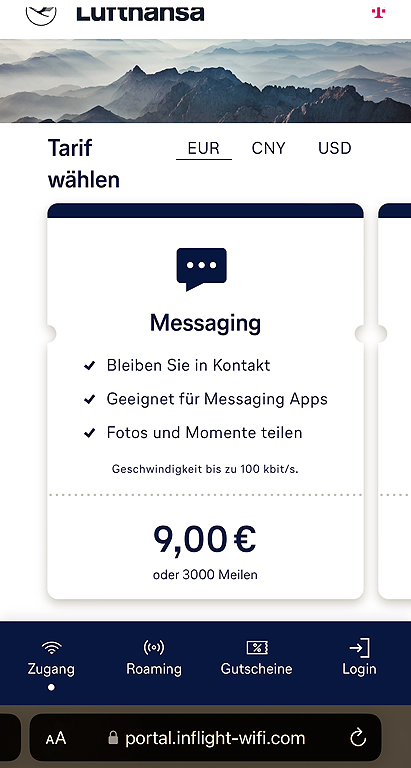This screenshot has width=411, height=768.
Task: Select EUR currency
Action: (204, 148)
